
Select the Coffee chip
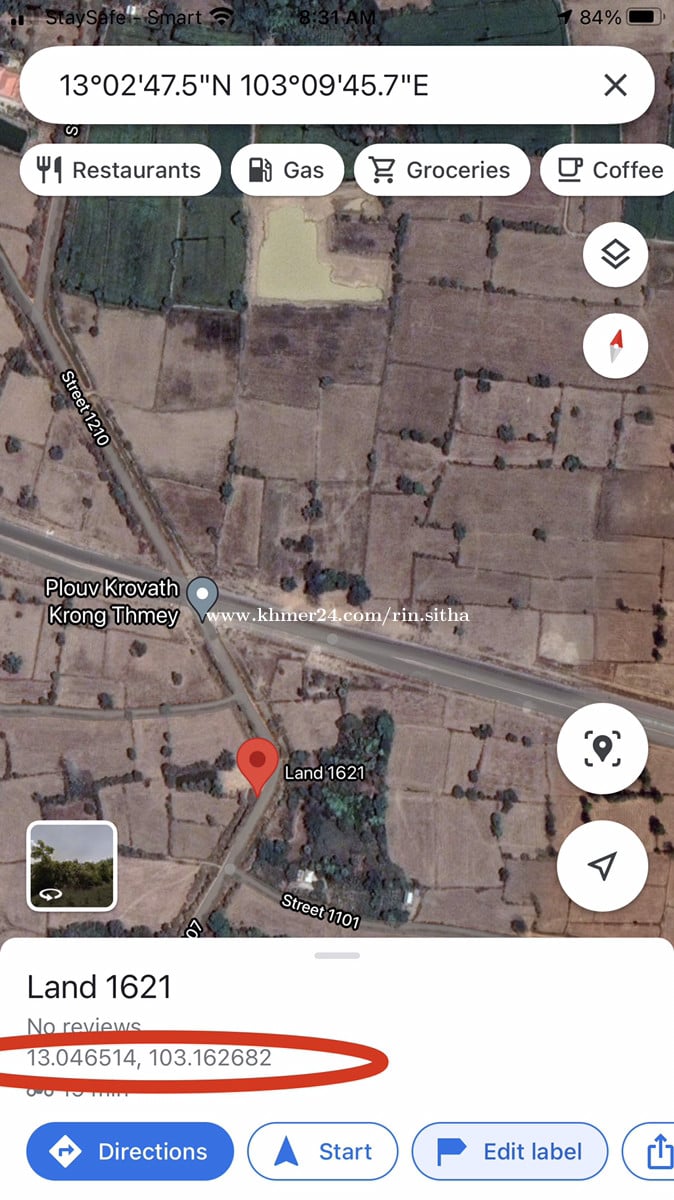pos(610,170)
